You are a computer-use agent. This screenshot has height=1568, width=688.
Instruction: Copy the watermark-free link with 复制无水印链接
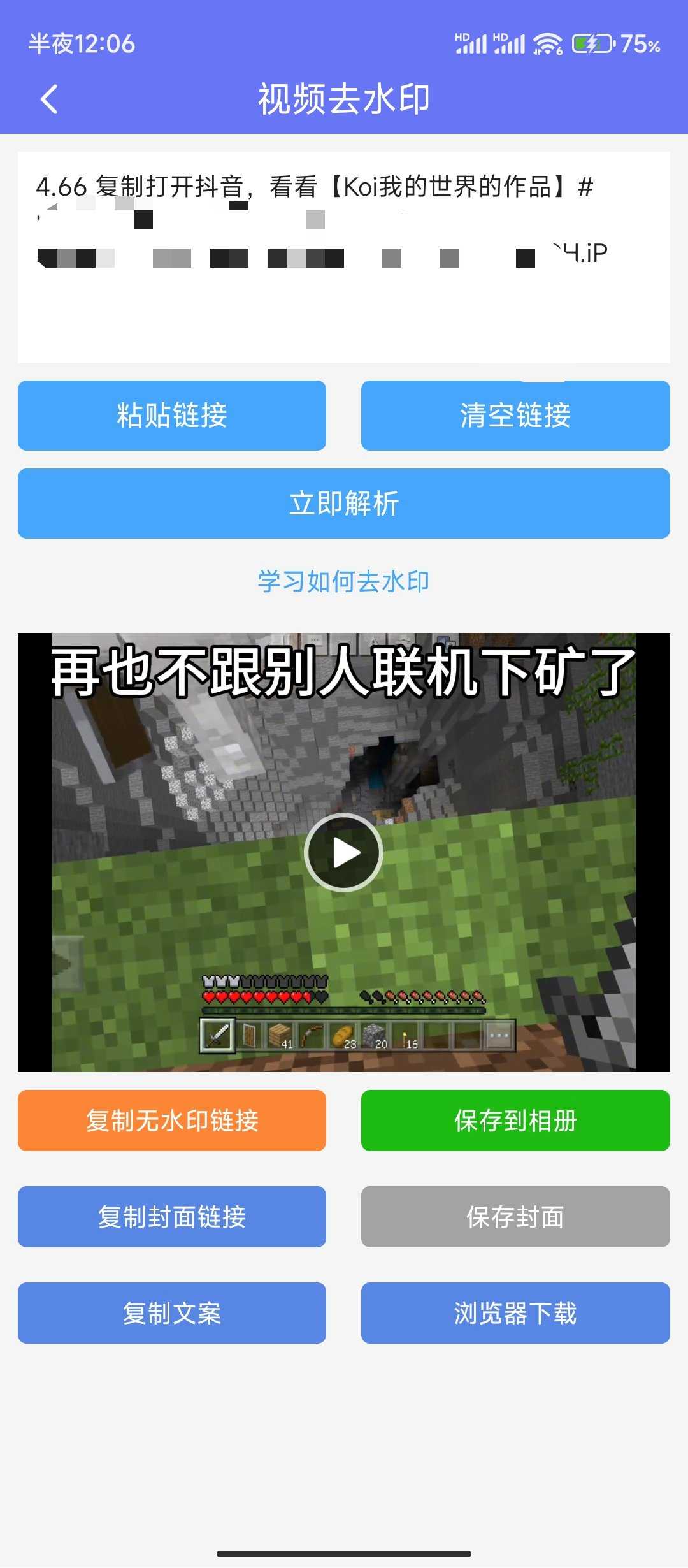pos(171,1121)
